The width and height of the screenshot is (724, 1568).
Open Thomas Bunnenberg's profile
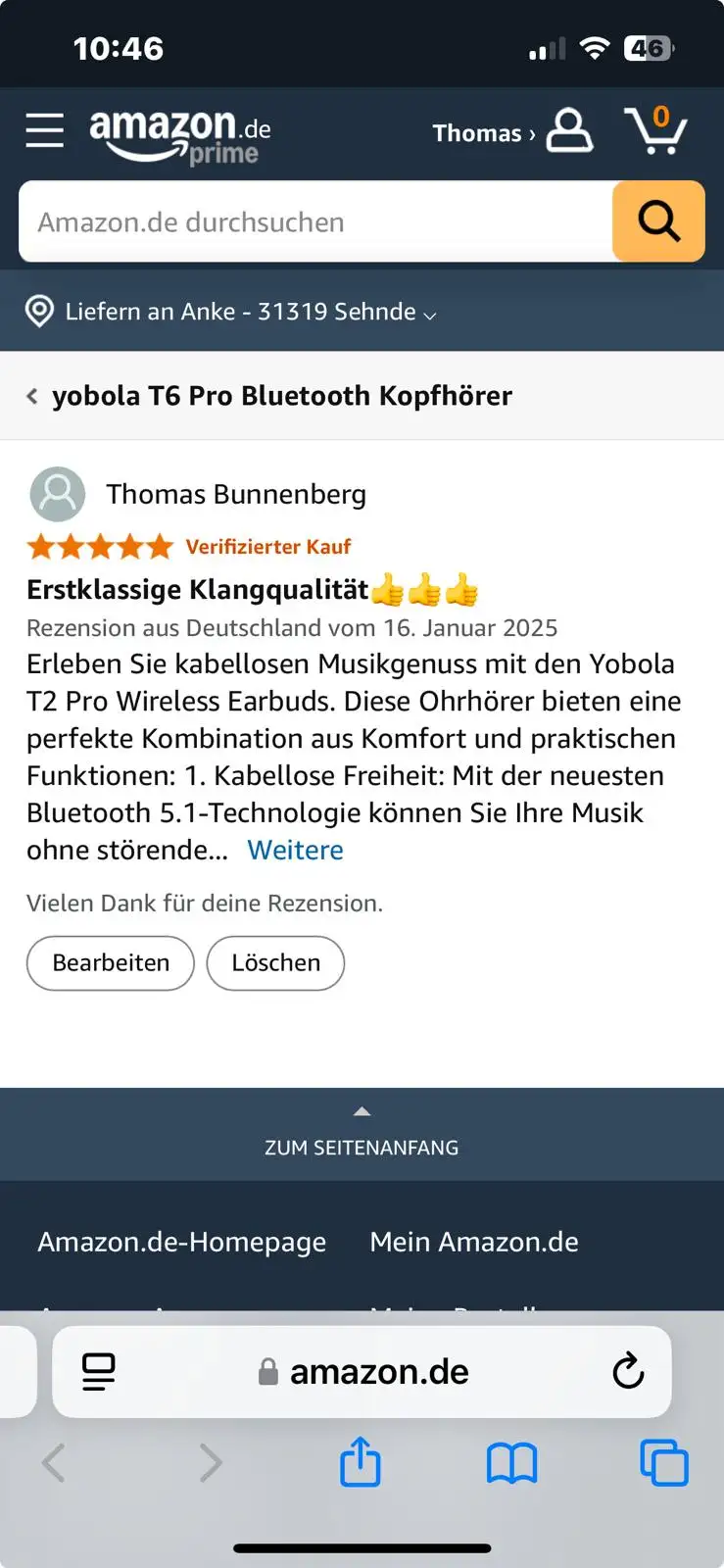coord(235,494)
